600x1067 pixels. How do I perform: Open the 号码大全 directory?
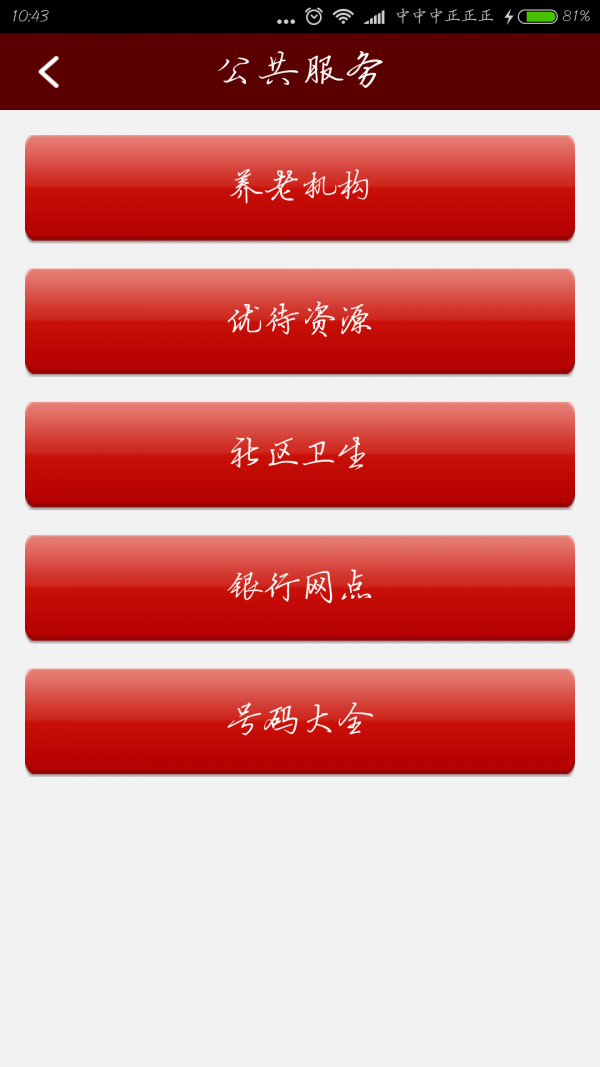300,721
